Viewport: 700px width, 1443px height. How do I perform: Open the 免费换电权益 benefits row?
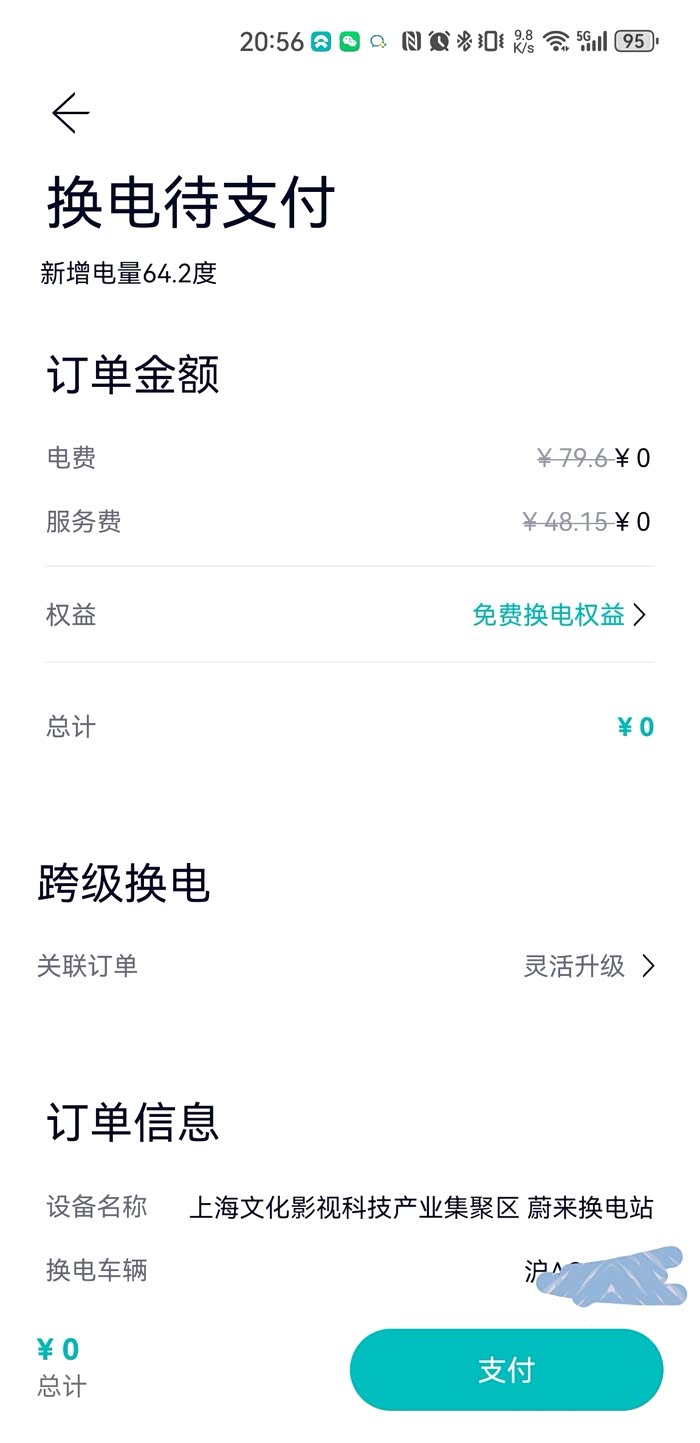click(x=558, y=615)
